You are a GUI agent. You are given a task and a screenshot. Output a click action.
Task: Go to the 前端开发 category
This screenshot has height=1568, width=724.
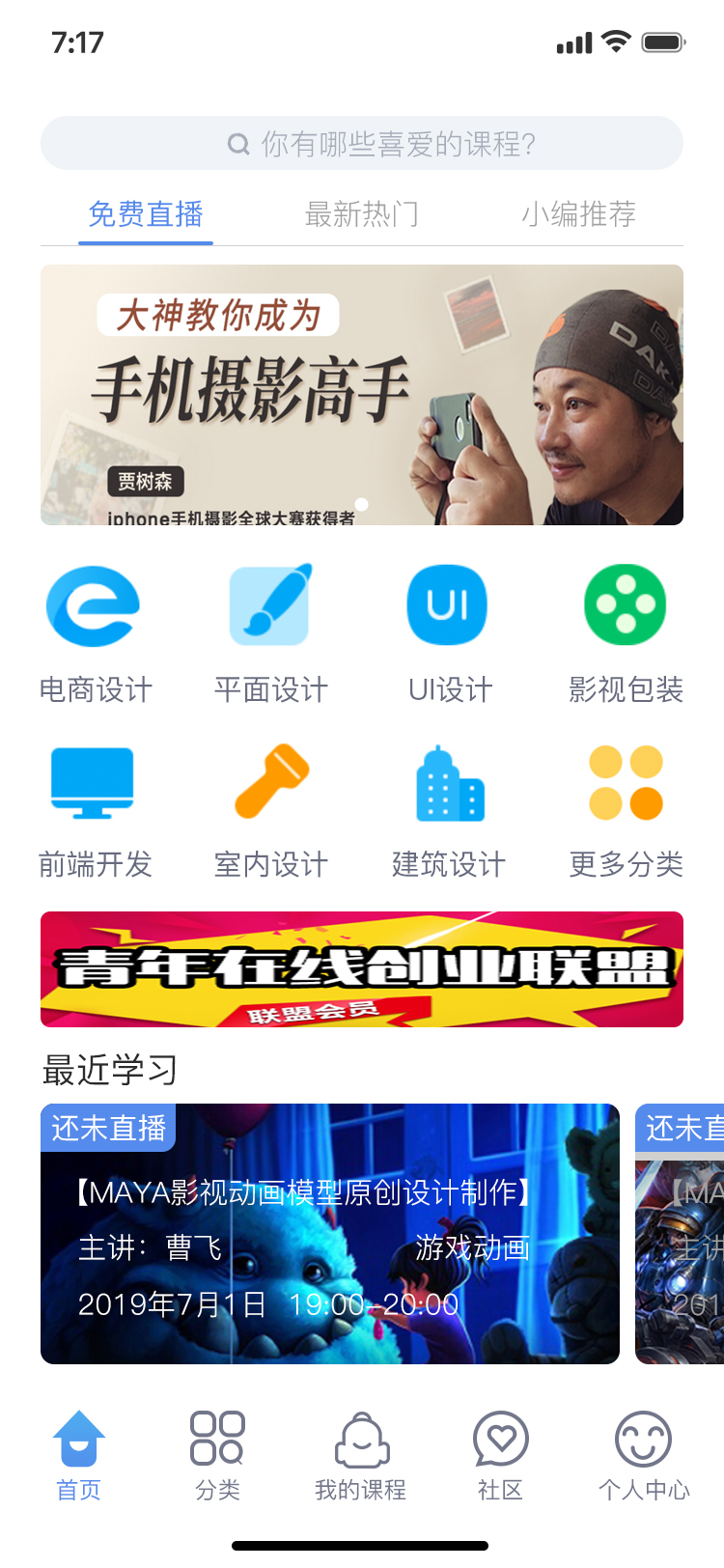(95, 809)
